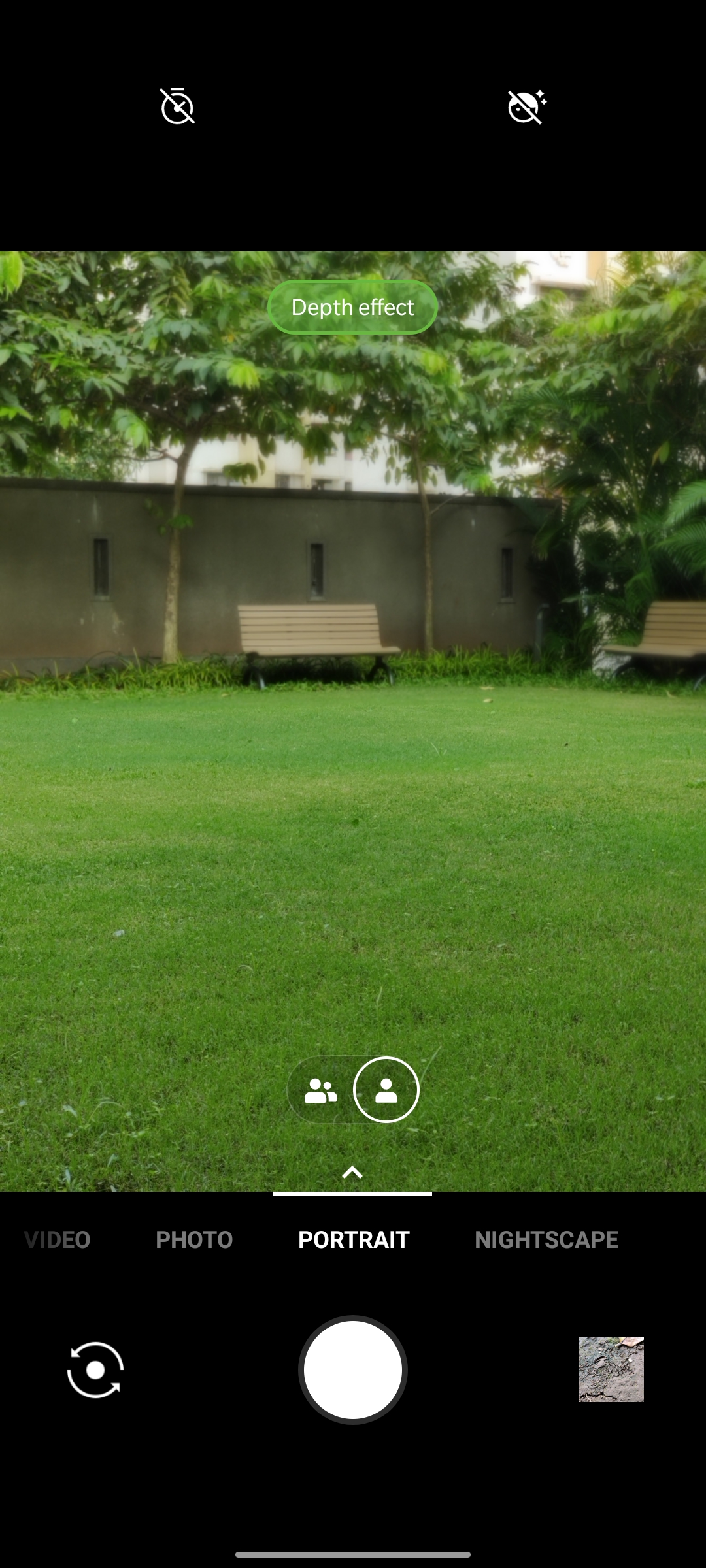Open the last photo thumbnail

pyautogui.click(x=611, y=1370)
